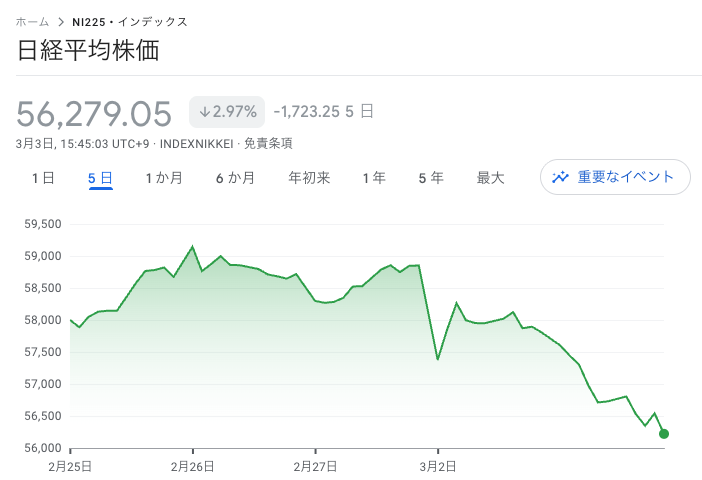This screenshot has width=702, height=480.
Task: Open the 免責条項 disclaimer link
Action: pyautogui.click(x=268, y=143)
